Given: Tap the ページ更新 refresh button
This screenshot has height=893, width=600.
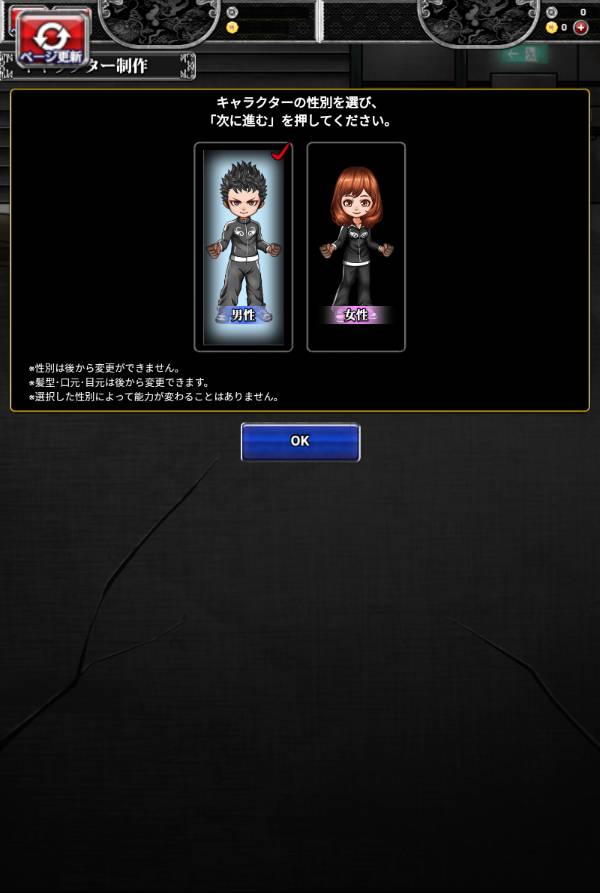Looking at the screenshot, I should pos(52,41).
